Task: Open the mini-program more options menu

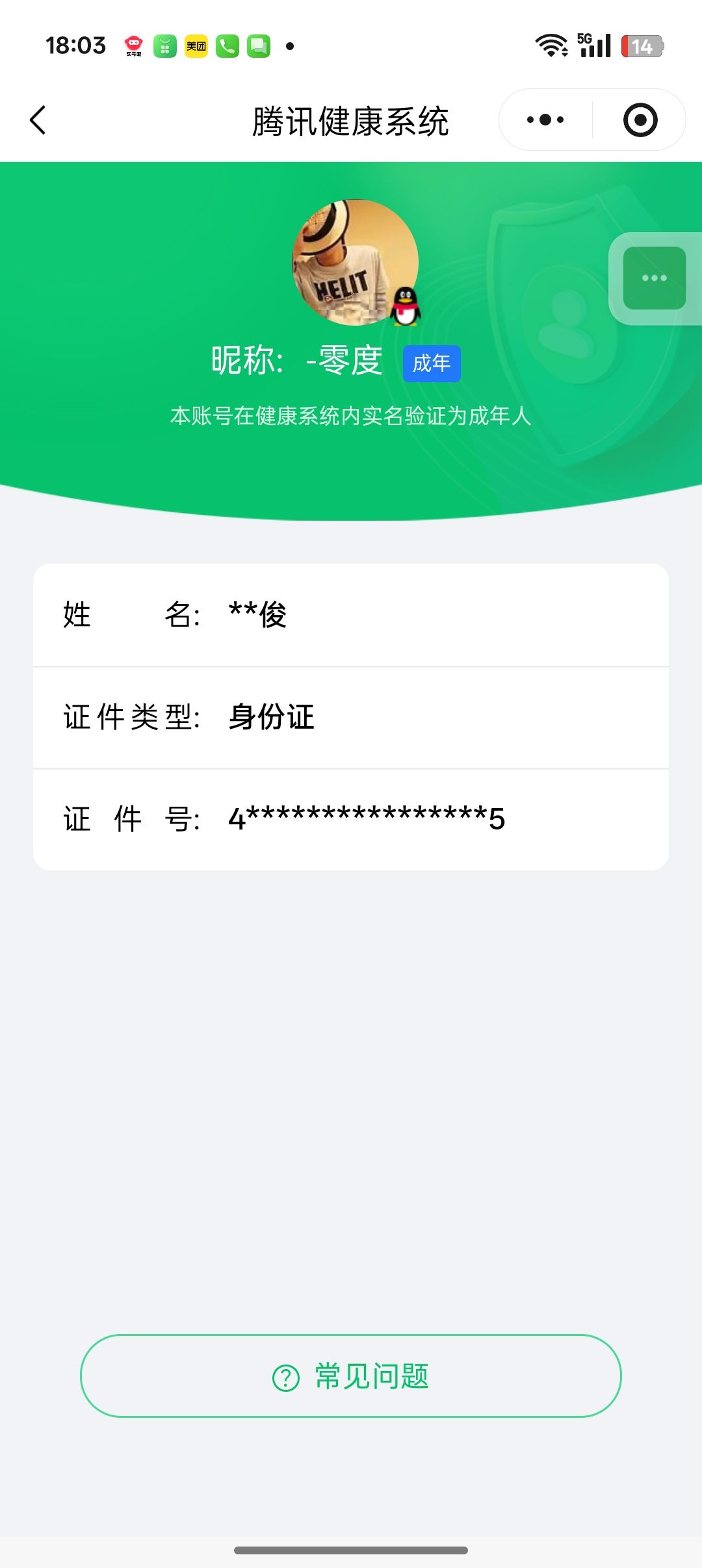Action: pos(545,119)
